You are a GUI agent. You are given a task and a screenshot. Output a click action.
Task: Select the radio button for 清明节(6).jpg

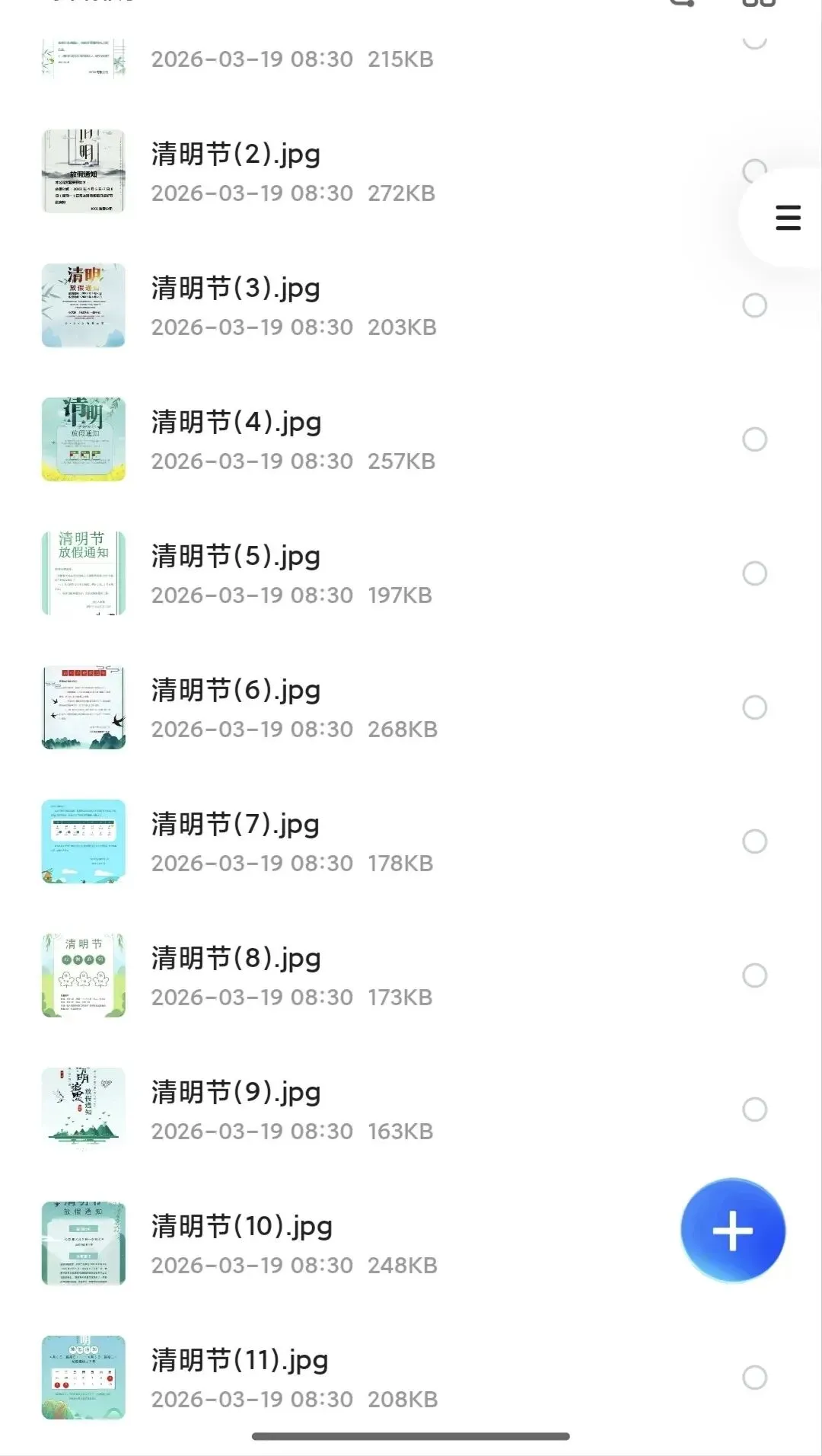click(754, 707)
